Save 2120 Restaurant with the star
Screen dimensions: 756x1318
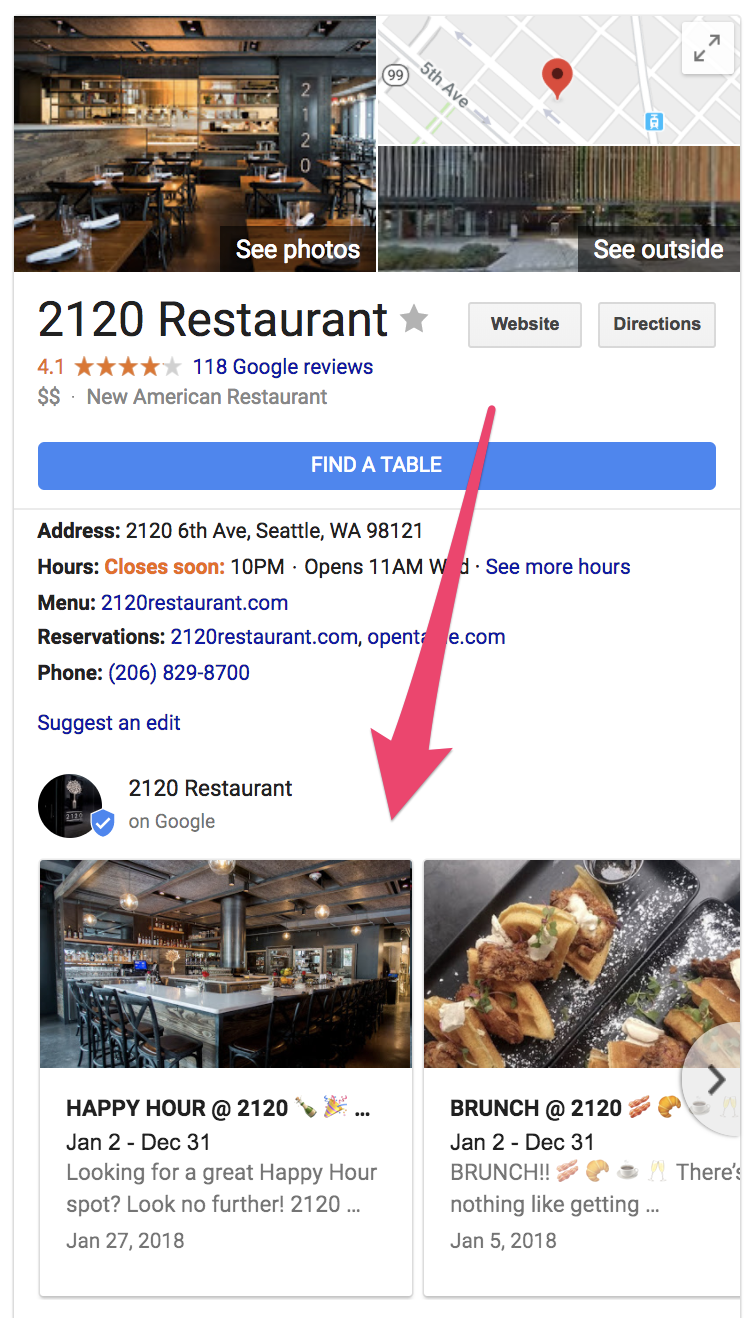414,320
